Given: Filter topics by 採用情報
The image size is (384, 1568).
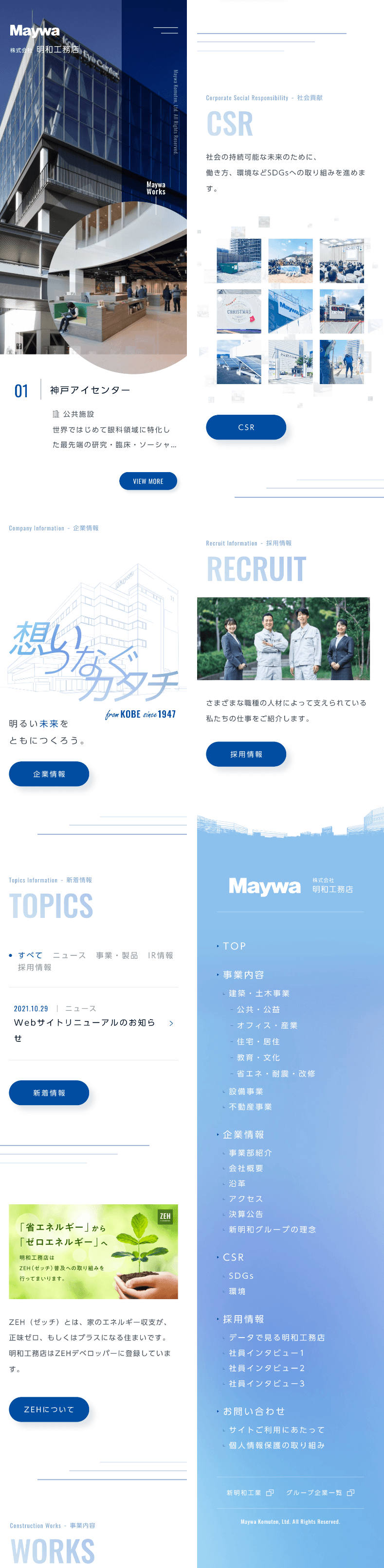Looking at the screenshot, I should (x=34, y=967).
